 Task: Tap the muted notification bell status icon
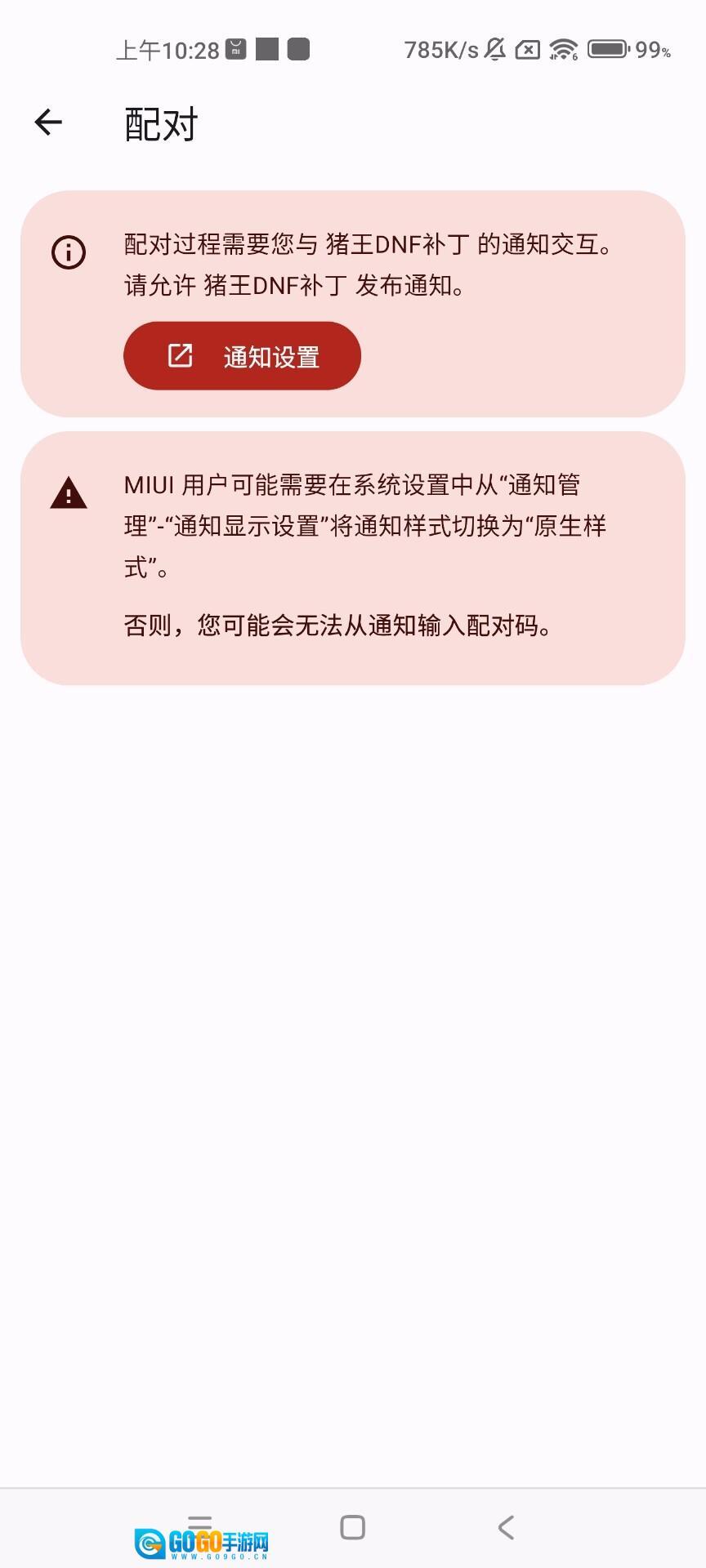[495, 49]
